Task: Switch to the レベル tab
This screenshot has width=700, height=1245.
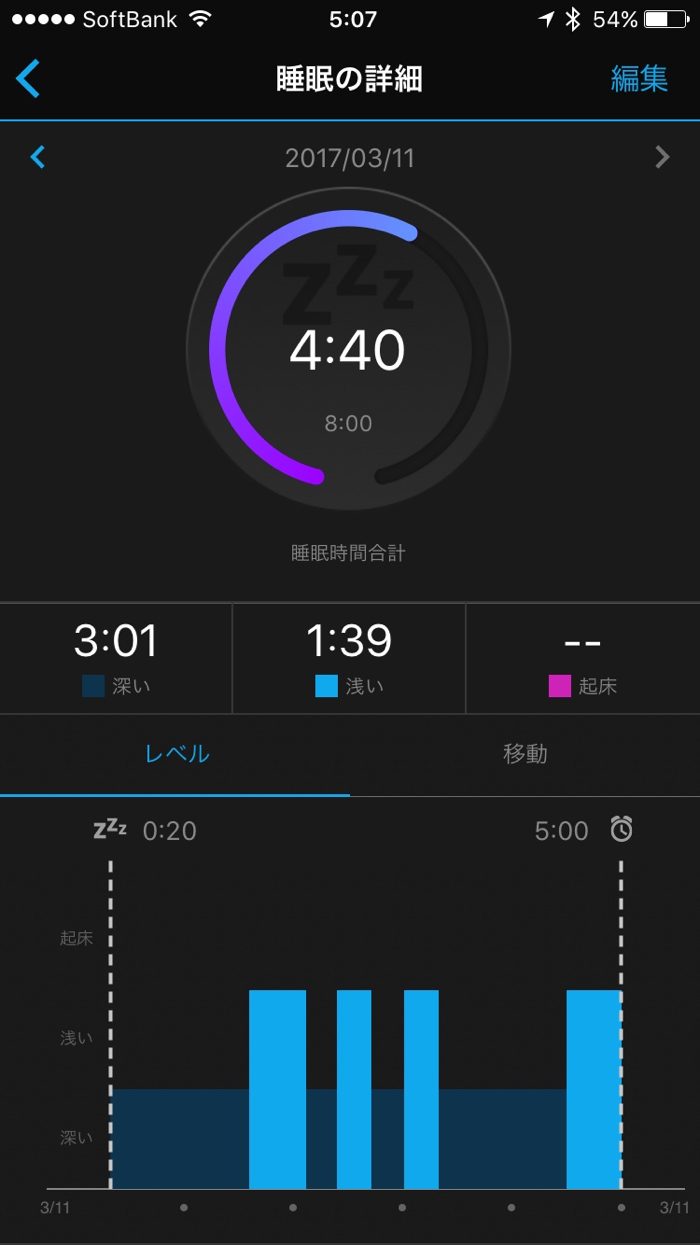Action: tap(177, 754)
